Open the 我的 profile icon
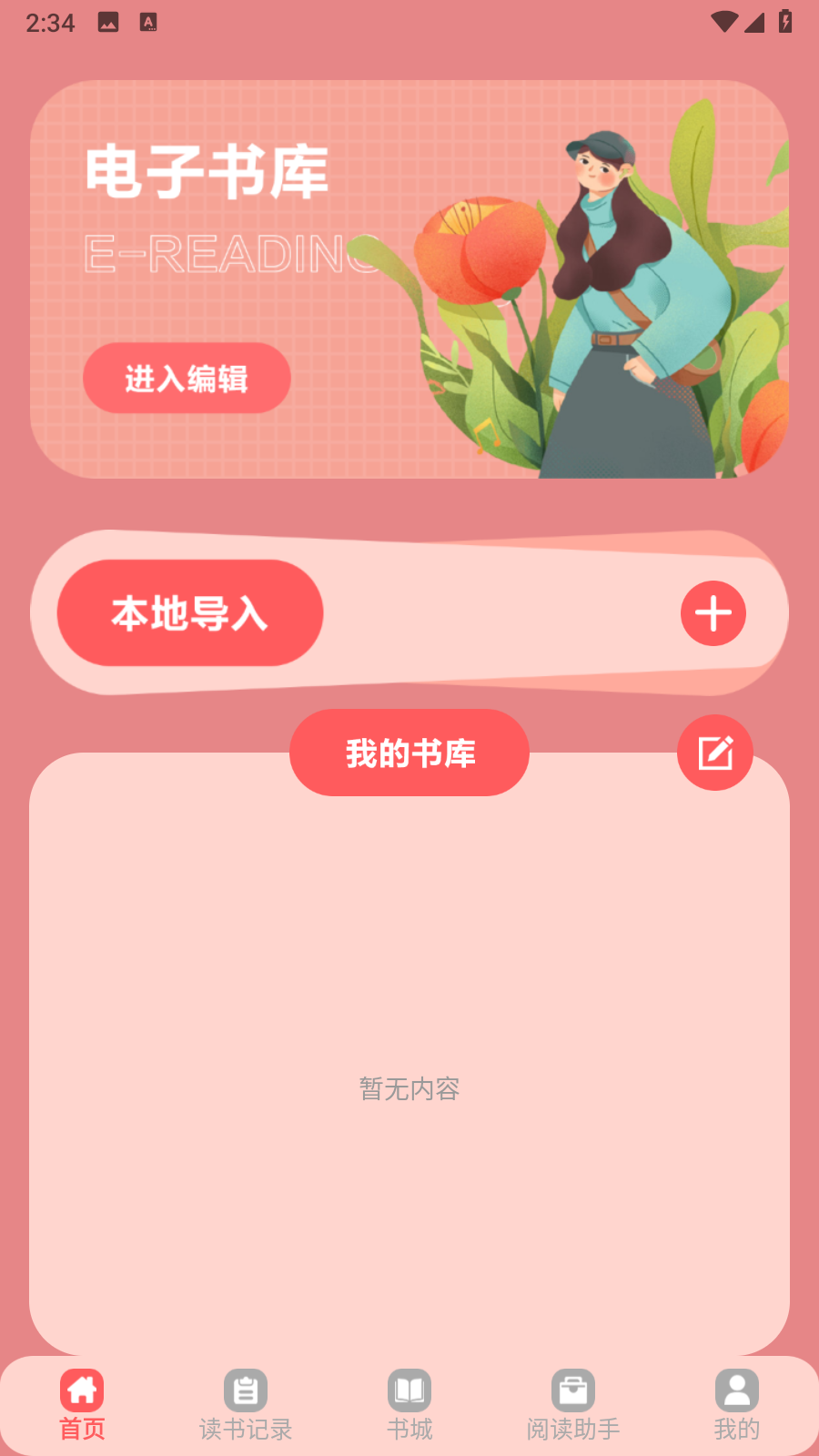 (737, 1390)
